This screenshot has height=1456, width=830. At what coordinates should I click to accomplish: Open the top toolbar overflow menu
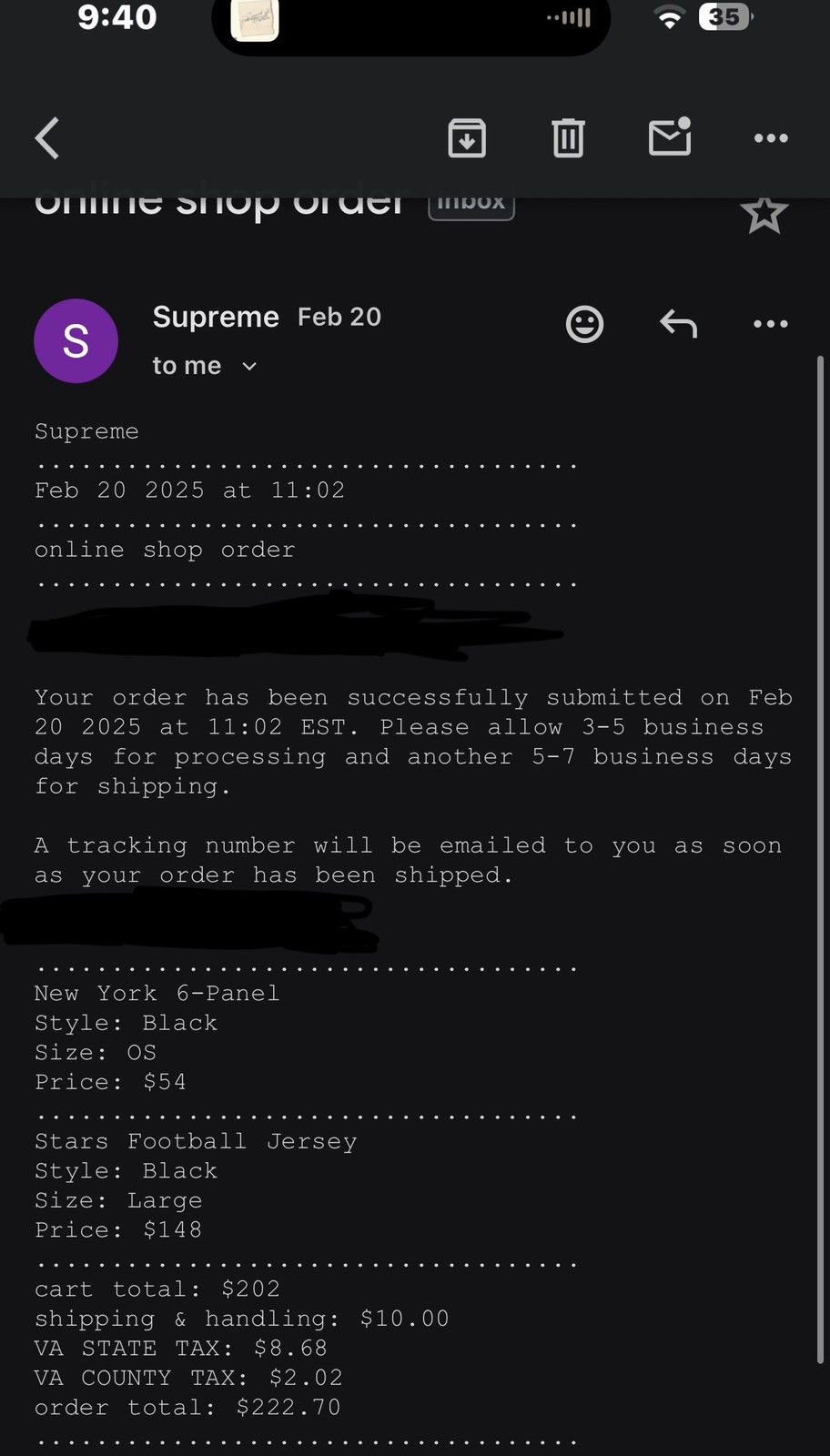pos(771,138)
